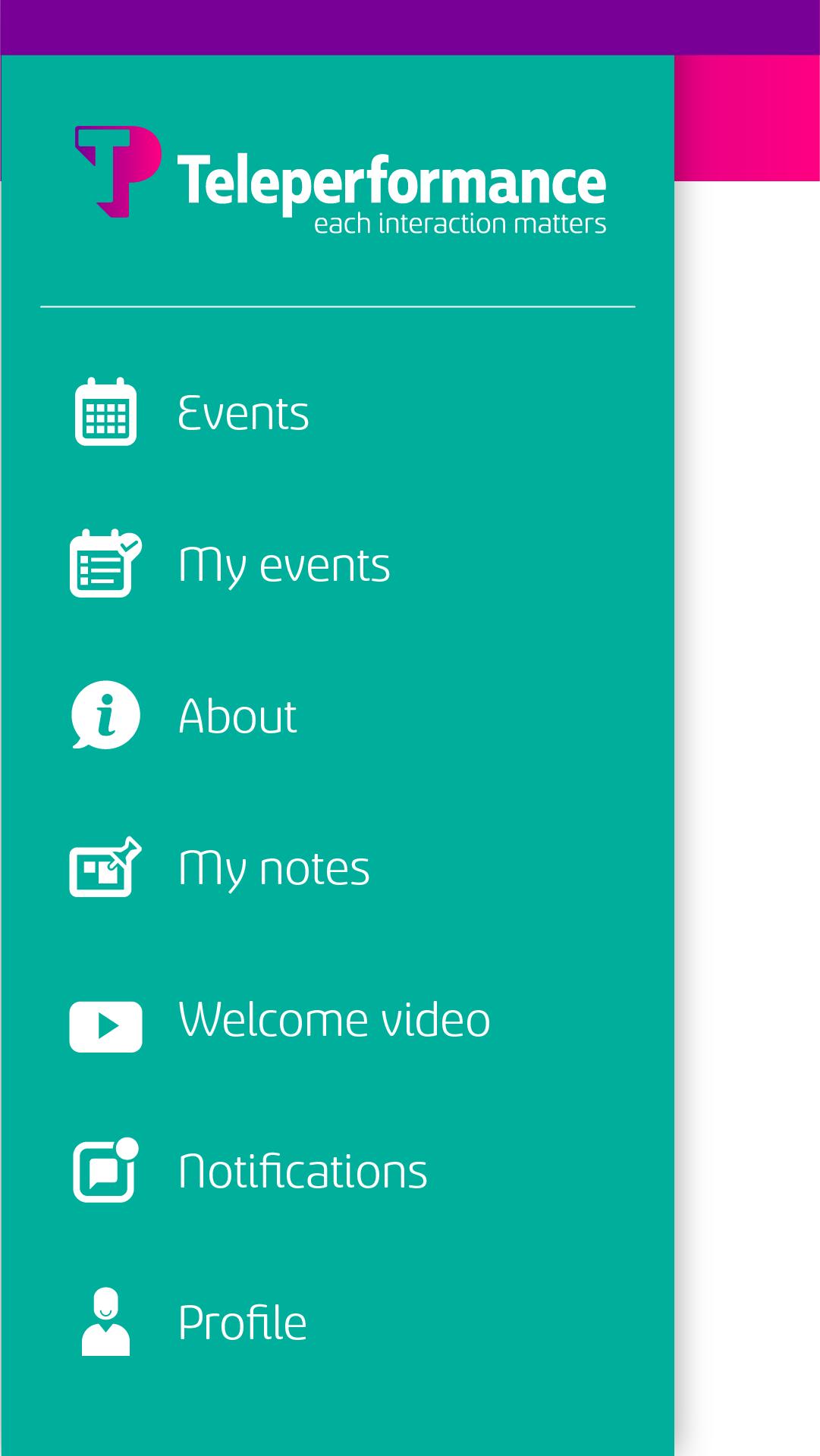
Task: Go to Profile page
Action: pyautogui.click(x=242, y=1323)
